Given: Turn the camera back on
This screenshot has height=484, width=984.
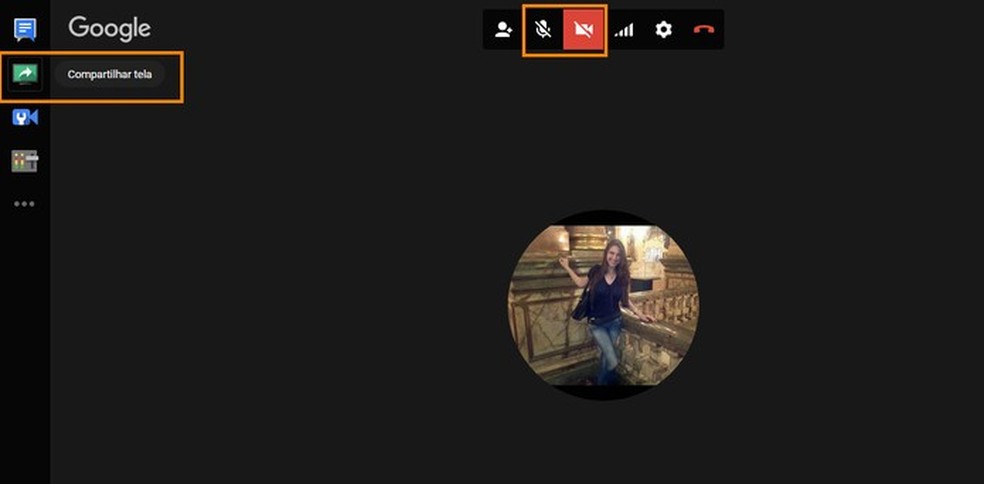Looking at the screenshot, I should (584, 30).
